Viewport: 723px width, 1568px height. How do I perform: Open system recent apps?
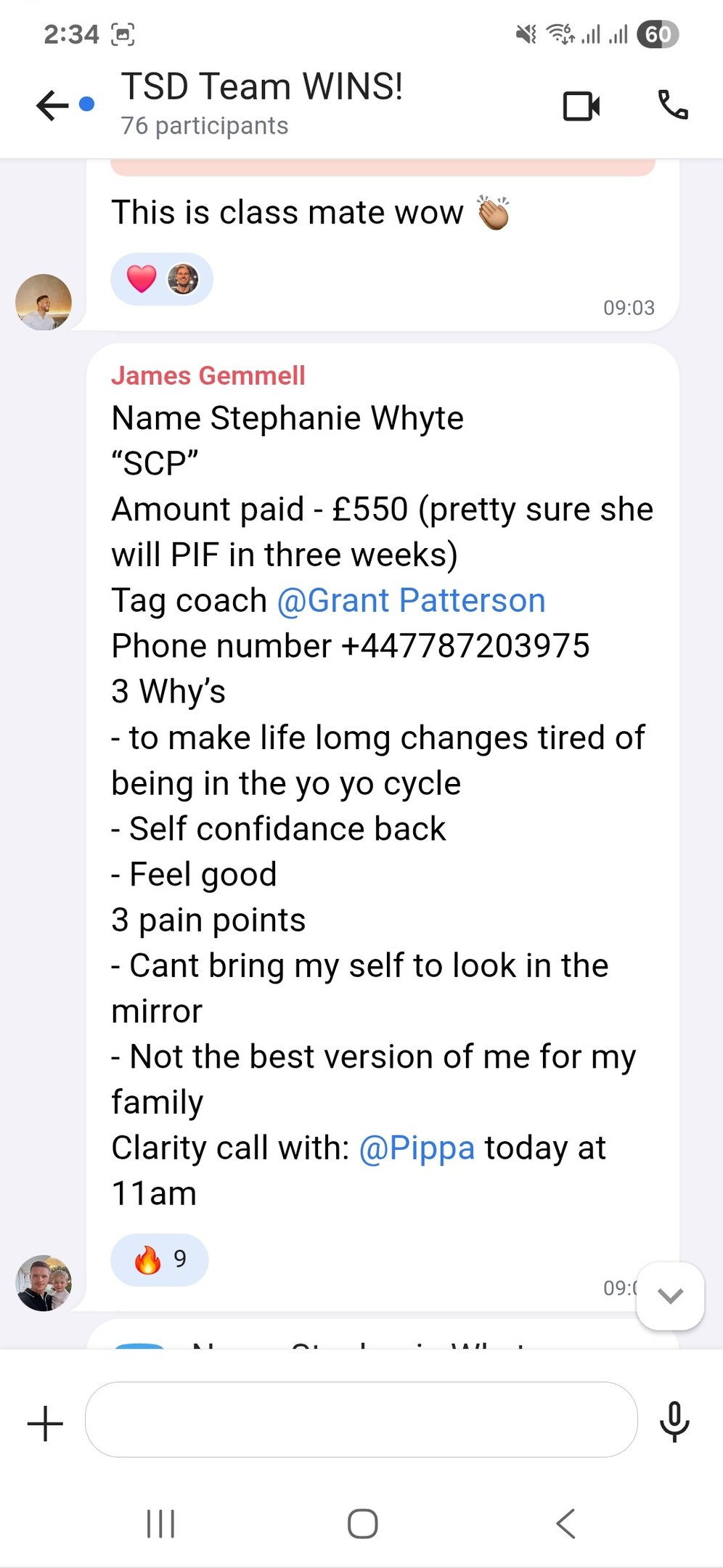(x=160, y=1524)
